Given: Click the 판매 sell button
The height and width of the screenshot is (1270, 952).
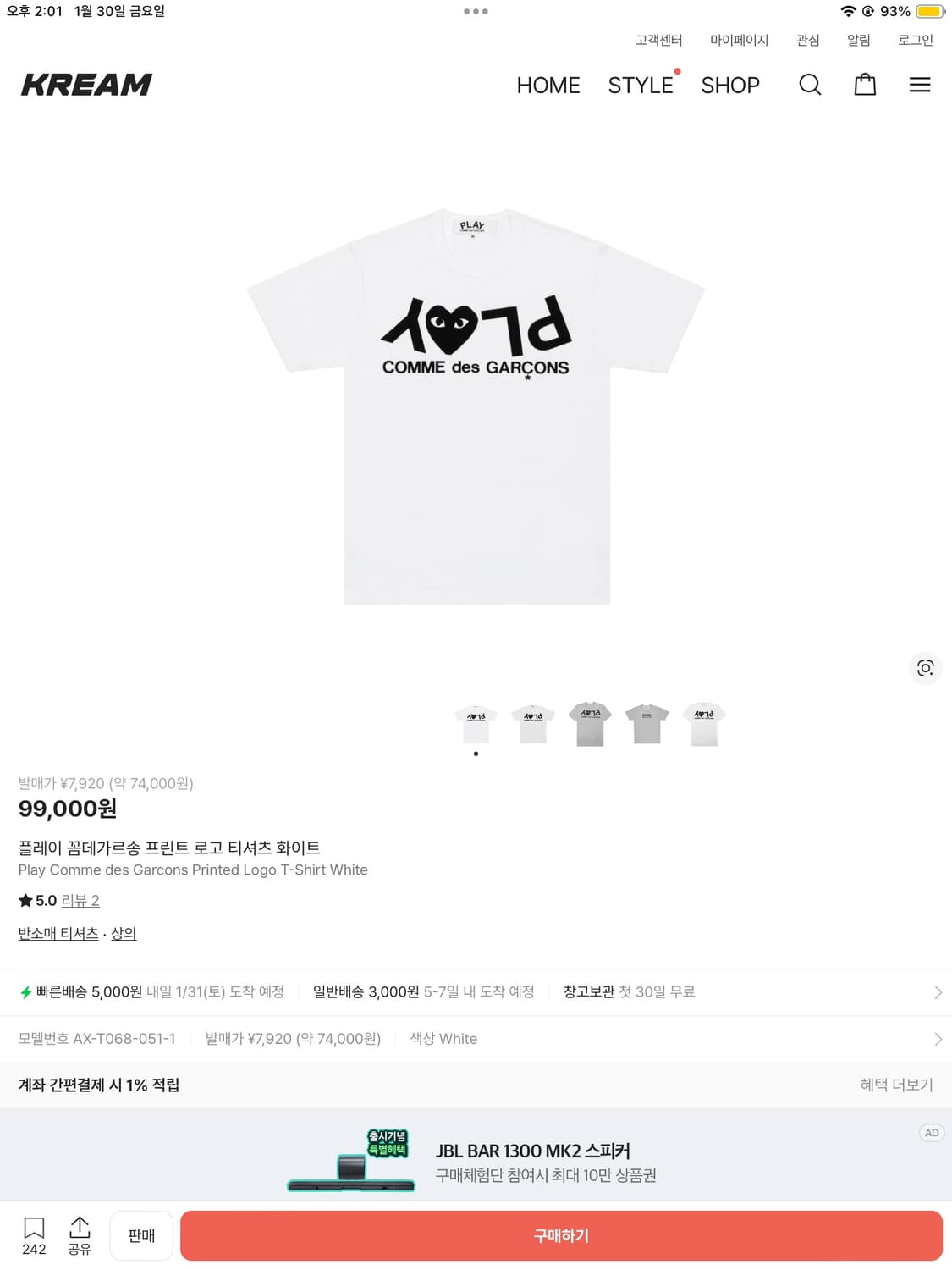Looking at the screenshot, I should tap(140, 1235).
